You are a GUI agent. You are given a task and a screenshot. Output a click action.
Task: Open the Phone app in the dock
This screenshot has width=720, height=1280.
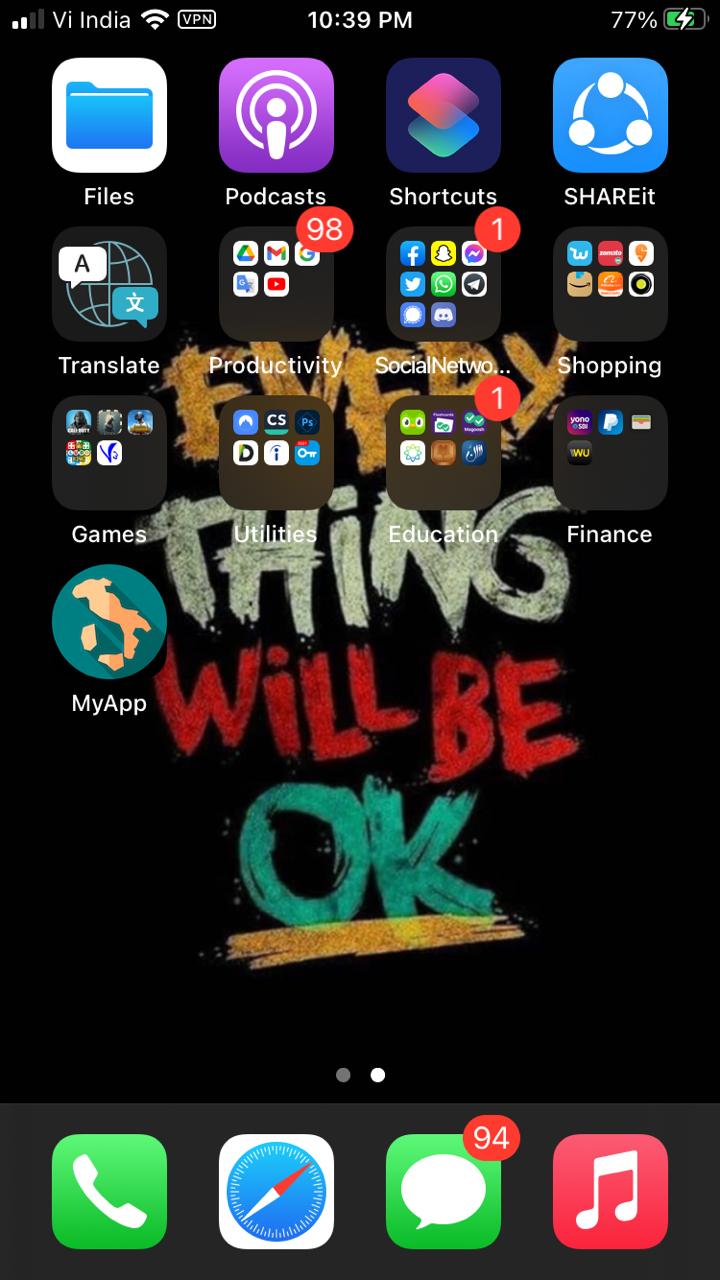(x=109, y=1191)
